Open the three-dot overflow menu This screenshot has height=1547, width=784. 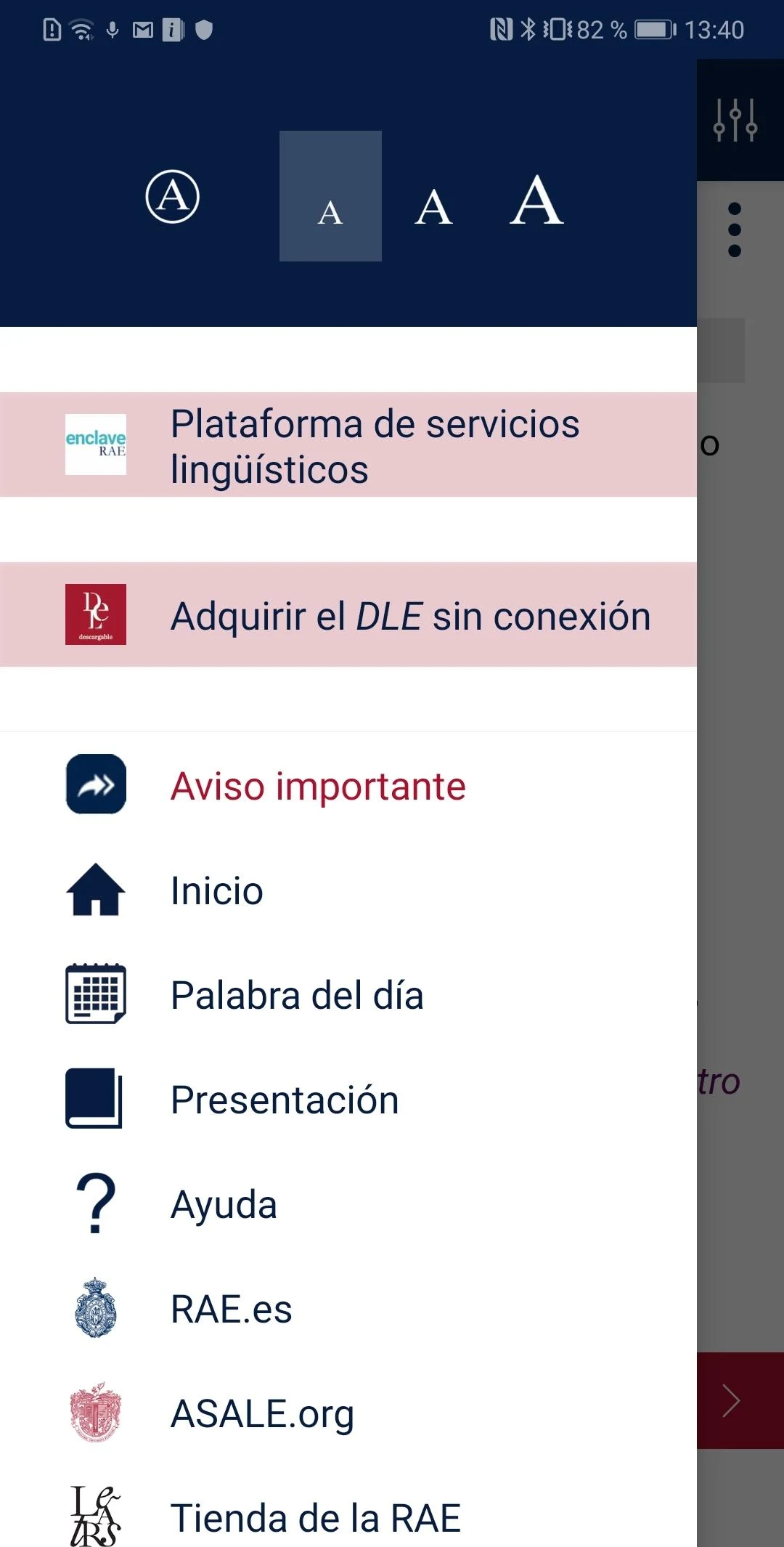click(735, 230)
